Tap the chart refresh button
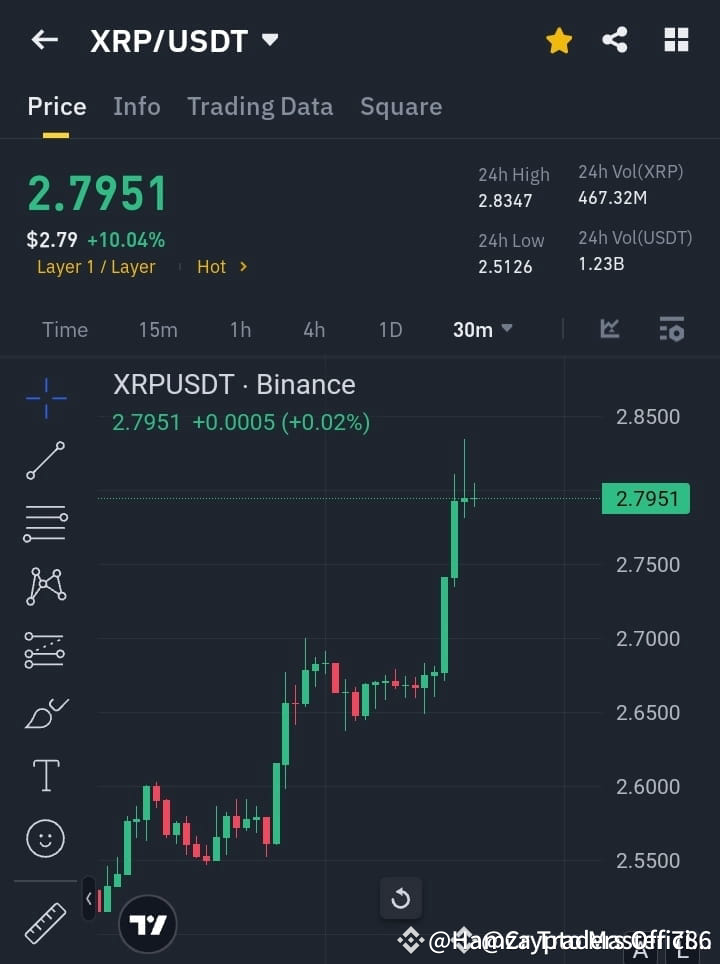This screenshot has height=964, width=720. point(401,898)
